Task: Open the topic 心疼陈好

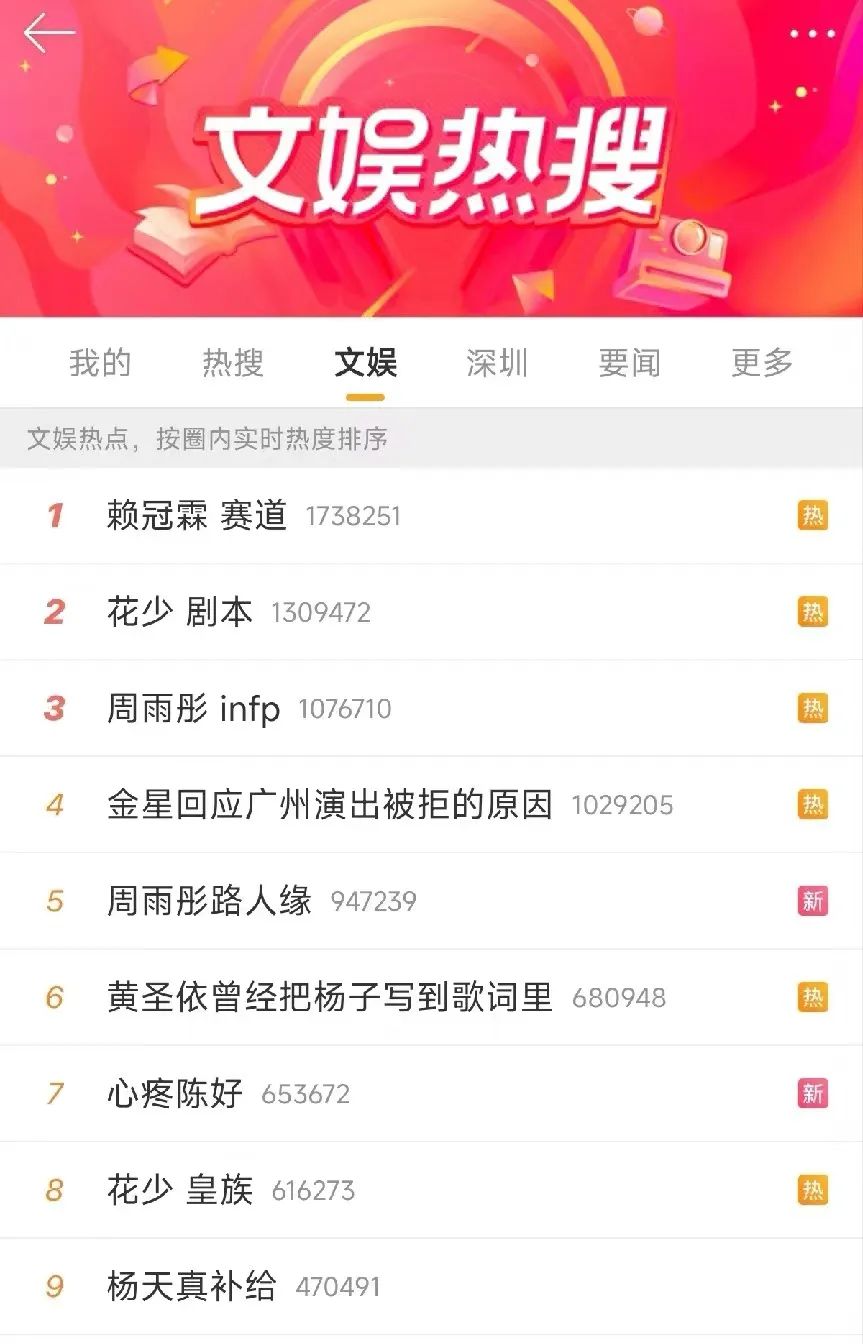Action: pos(175,1094)
